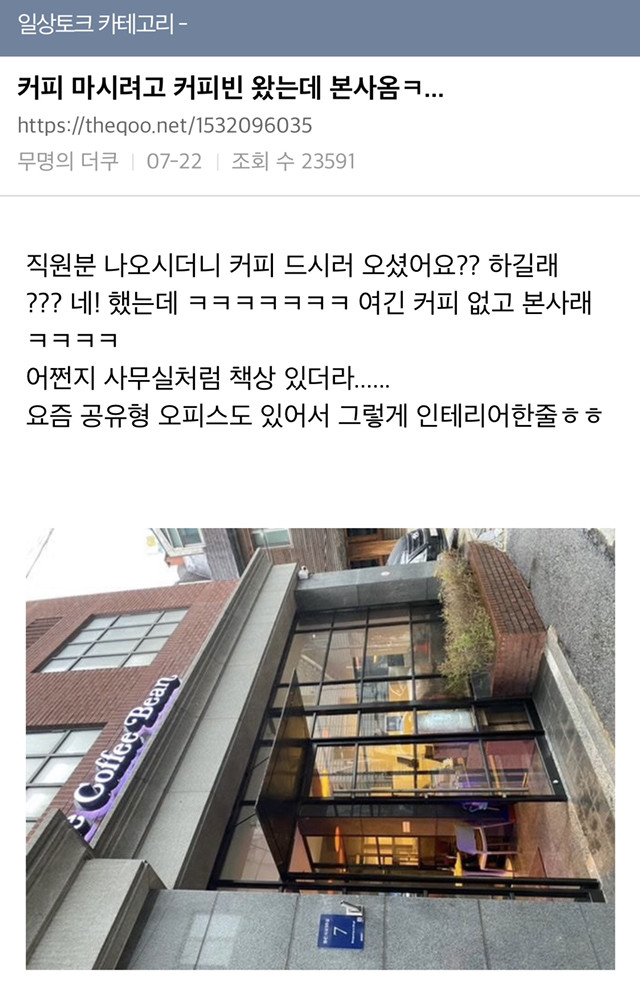Open the 일상토크 카테고리 header
The height and width of the screenshot is (992, 640).
coord(103,27)
